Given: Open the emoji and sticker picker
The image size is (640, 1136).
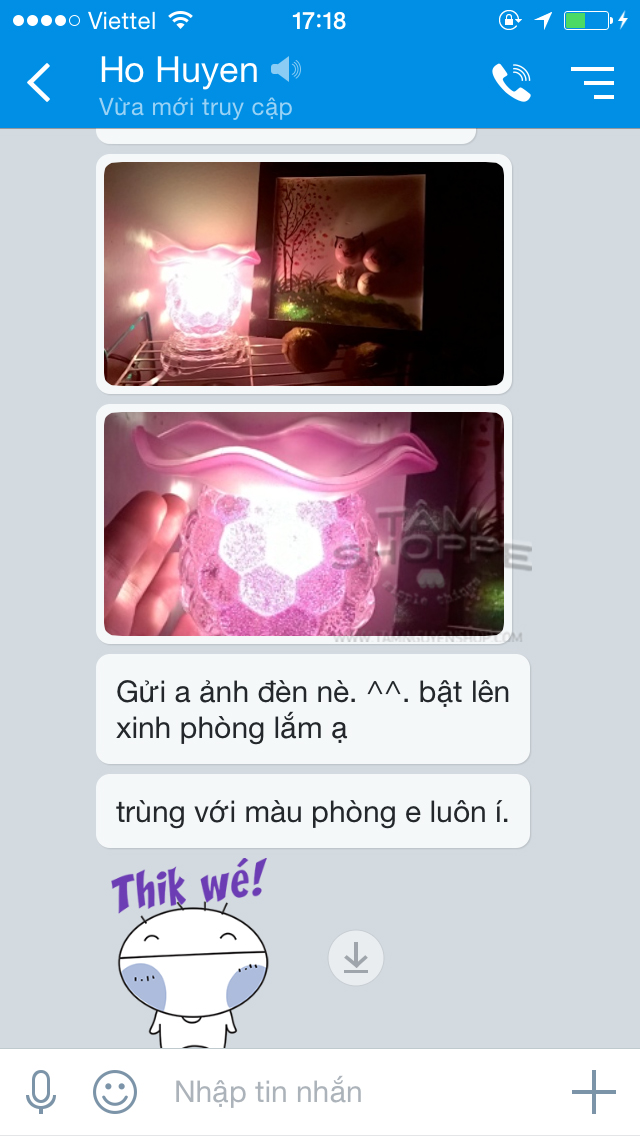Looking at the screenshot, I should pos(115,1092).
